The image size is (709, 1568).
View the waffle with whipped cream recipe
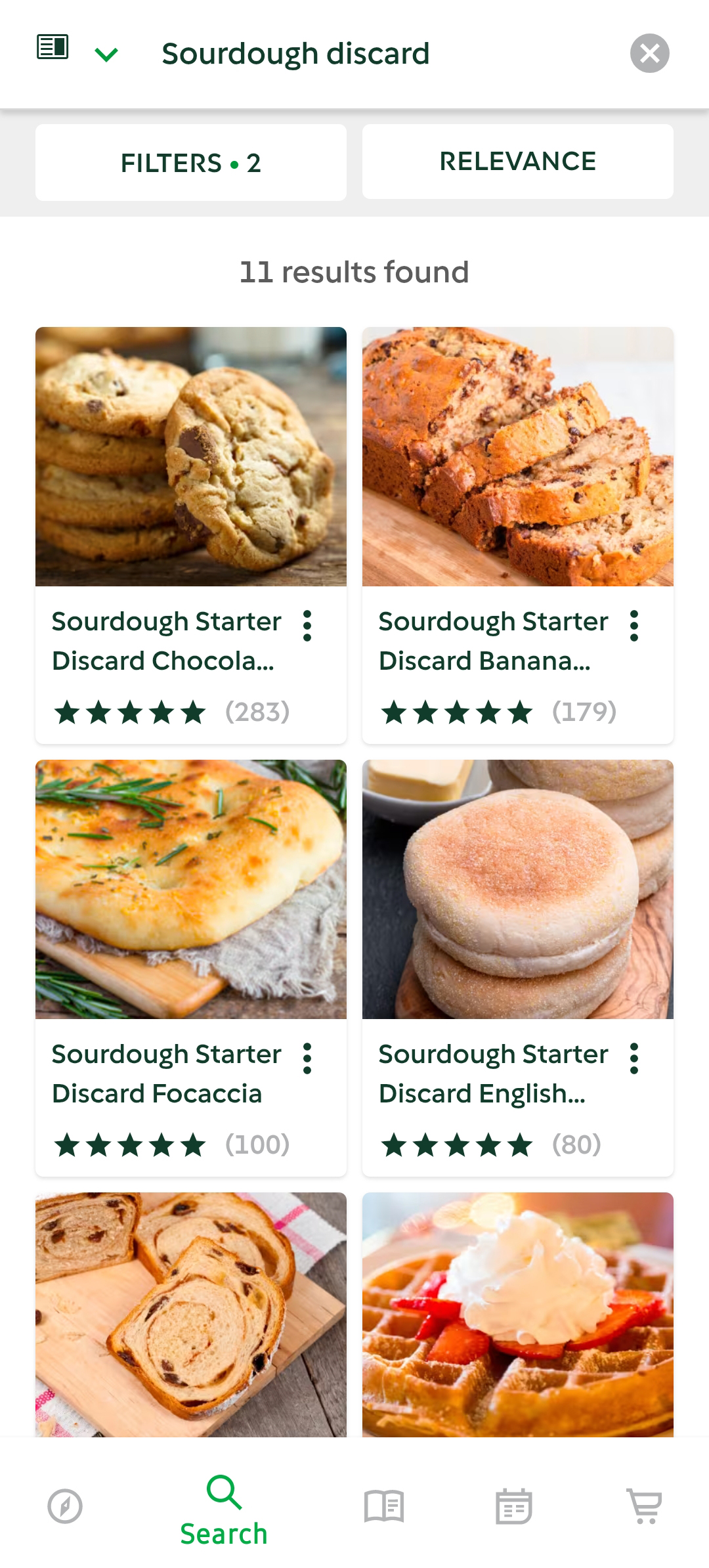click(517, 1313)
